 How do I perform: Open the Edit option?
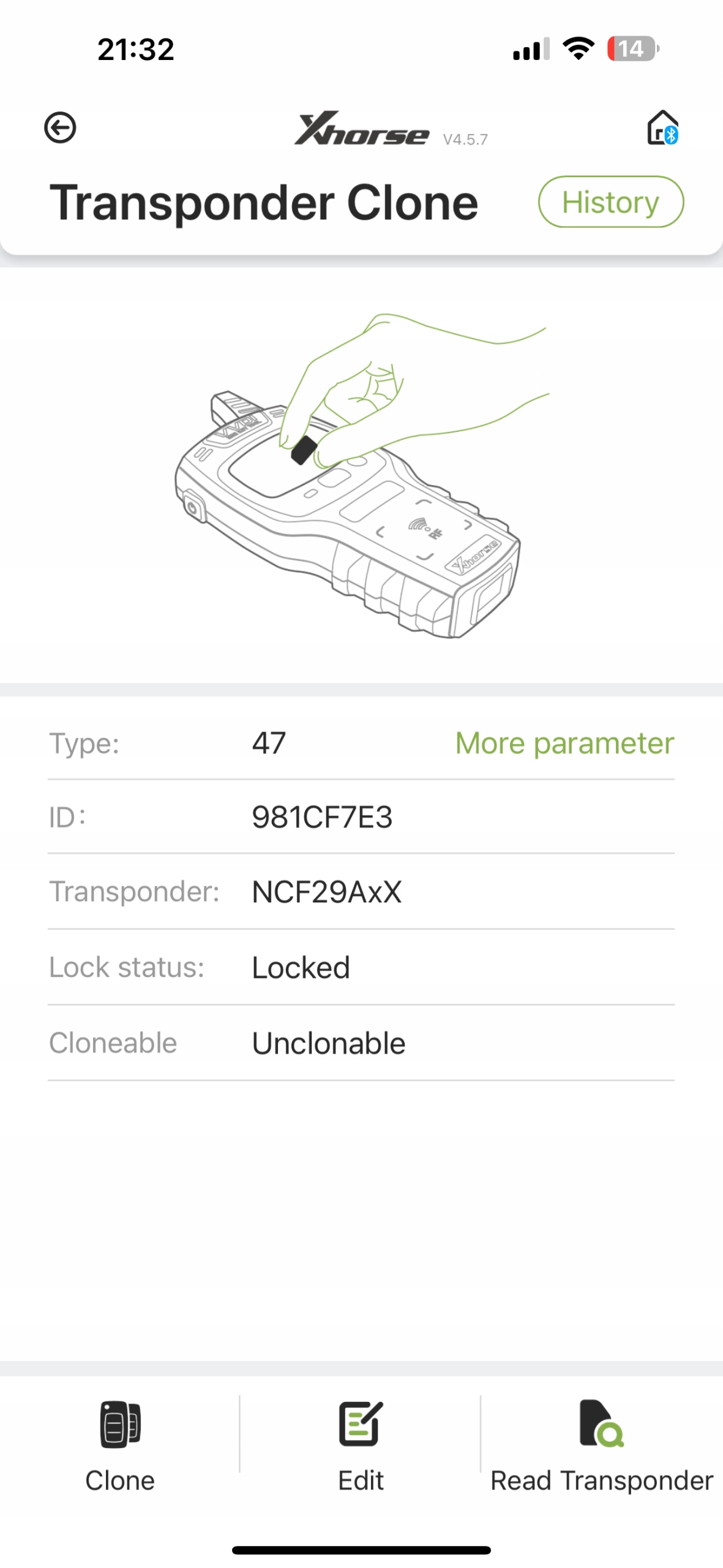[361, 1445]
